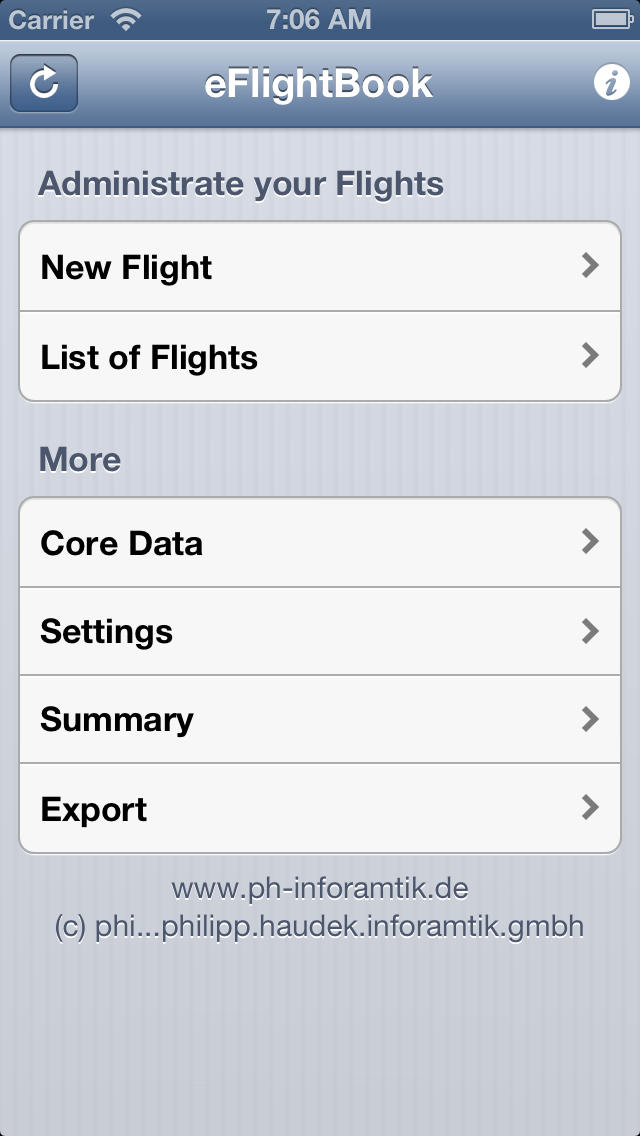640x1136 pixels.
Task: Open the List of Flights
Action: (x=320, y=357)
